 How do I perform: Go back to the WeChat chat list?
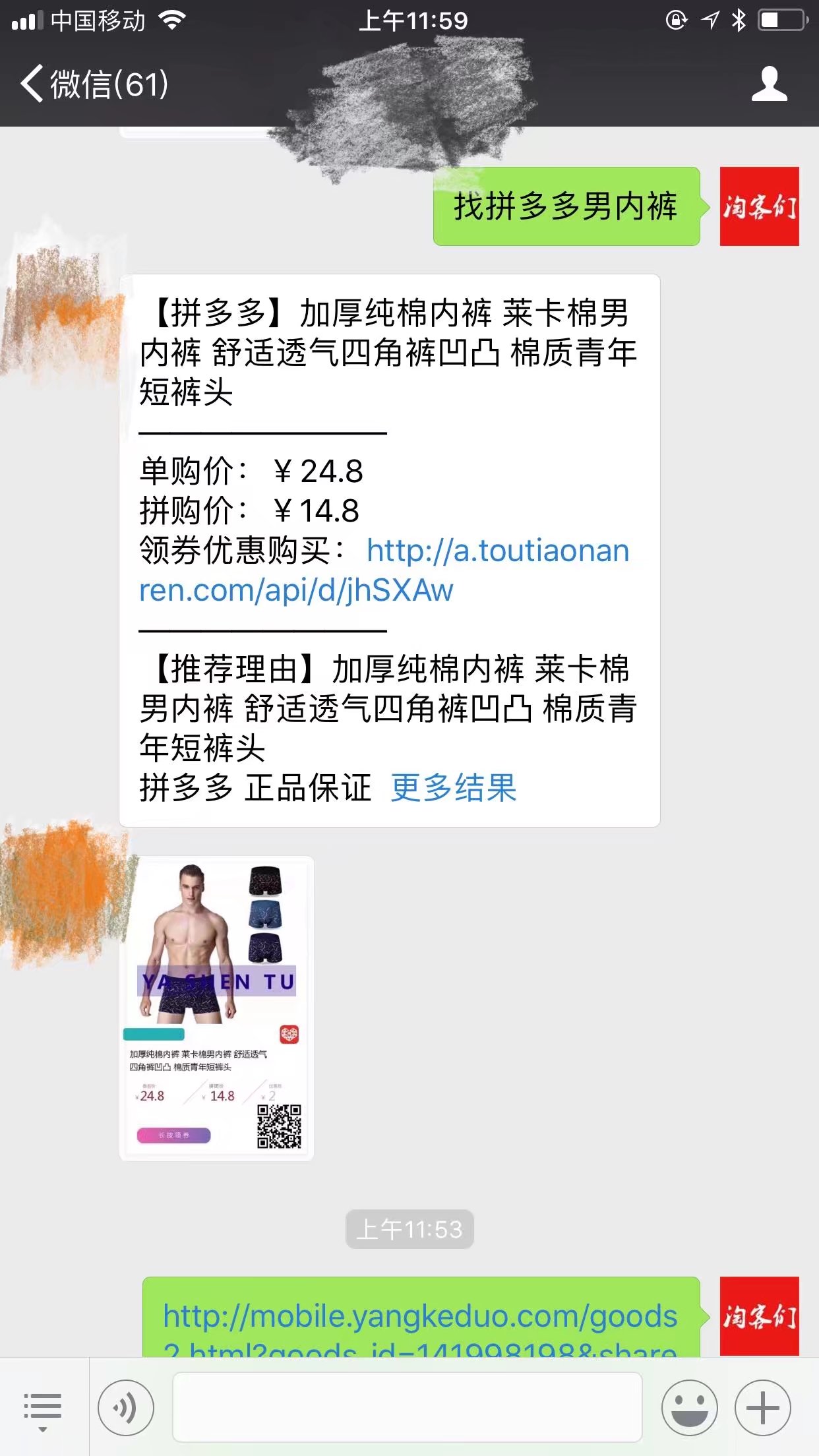[92, 84]
